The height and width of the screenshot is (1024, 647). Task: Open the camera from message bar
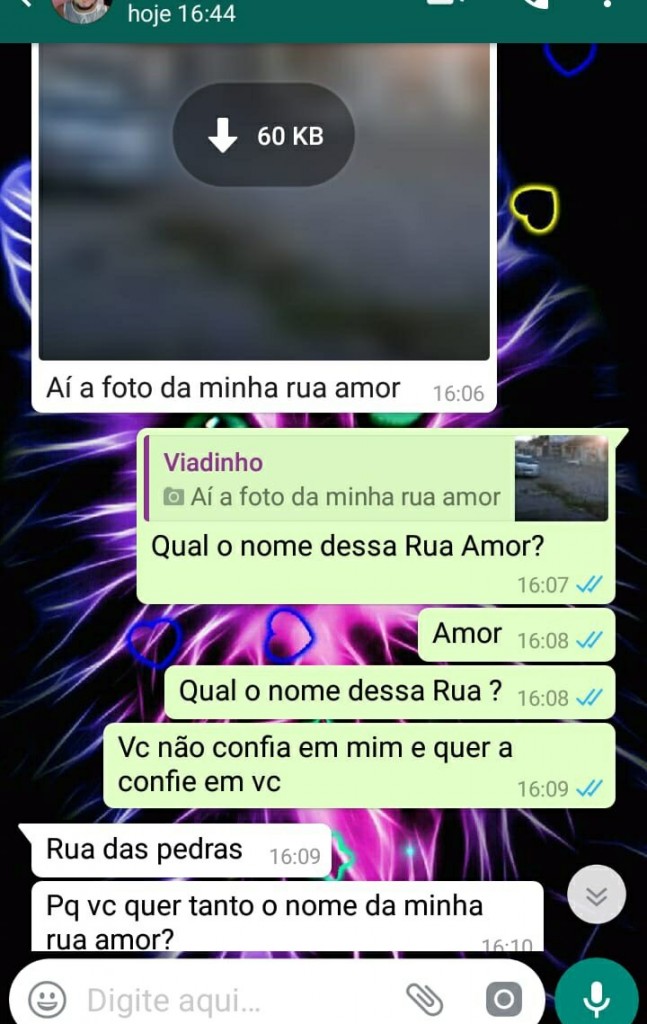tap(503, 999)
